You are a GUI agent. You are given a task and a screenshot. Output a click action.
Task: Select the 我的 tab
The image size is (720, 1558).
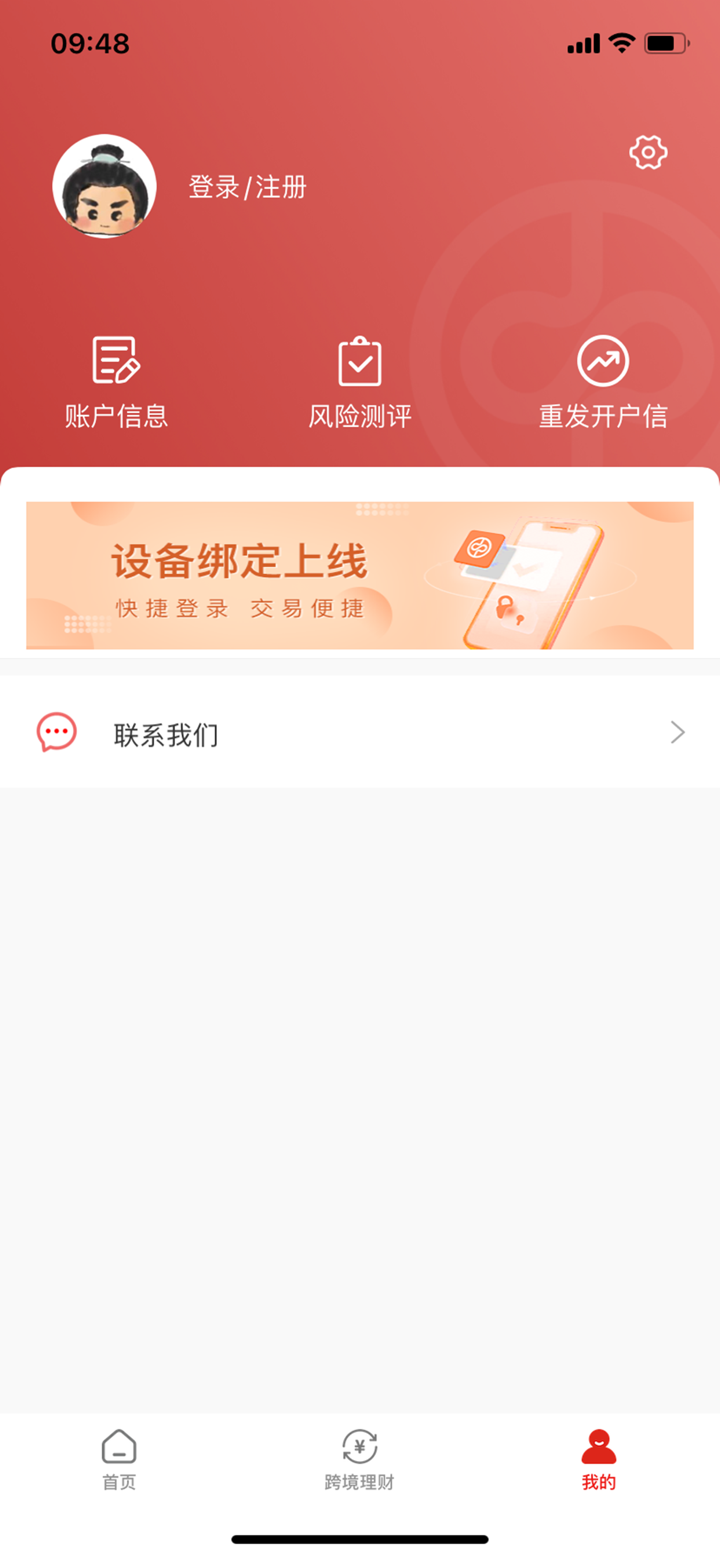[599, 1460]
